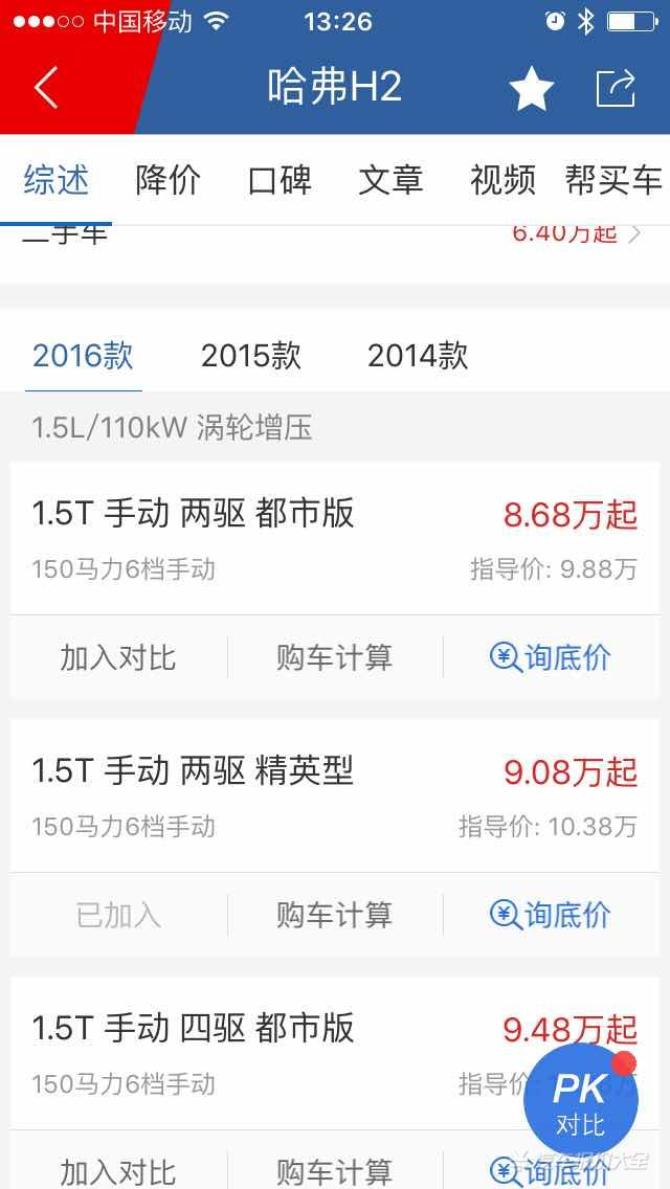The image size is (670, 1189).
Task: Open the 1.5T 手动 两驱 精英型 details
Action: coord(193,771)
